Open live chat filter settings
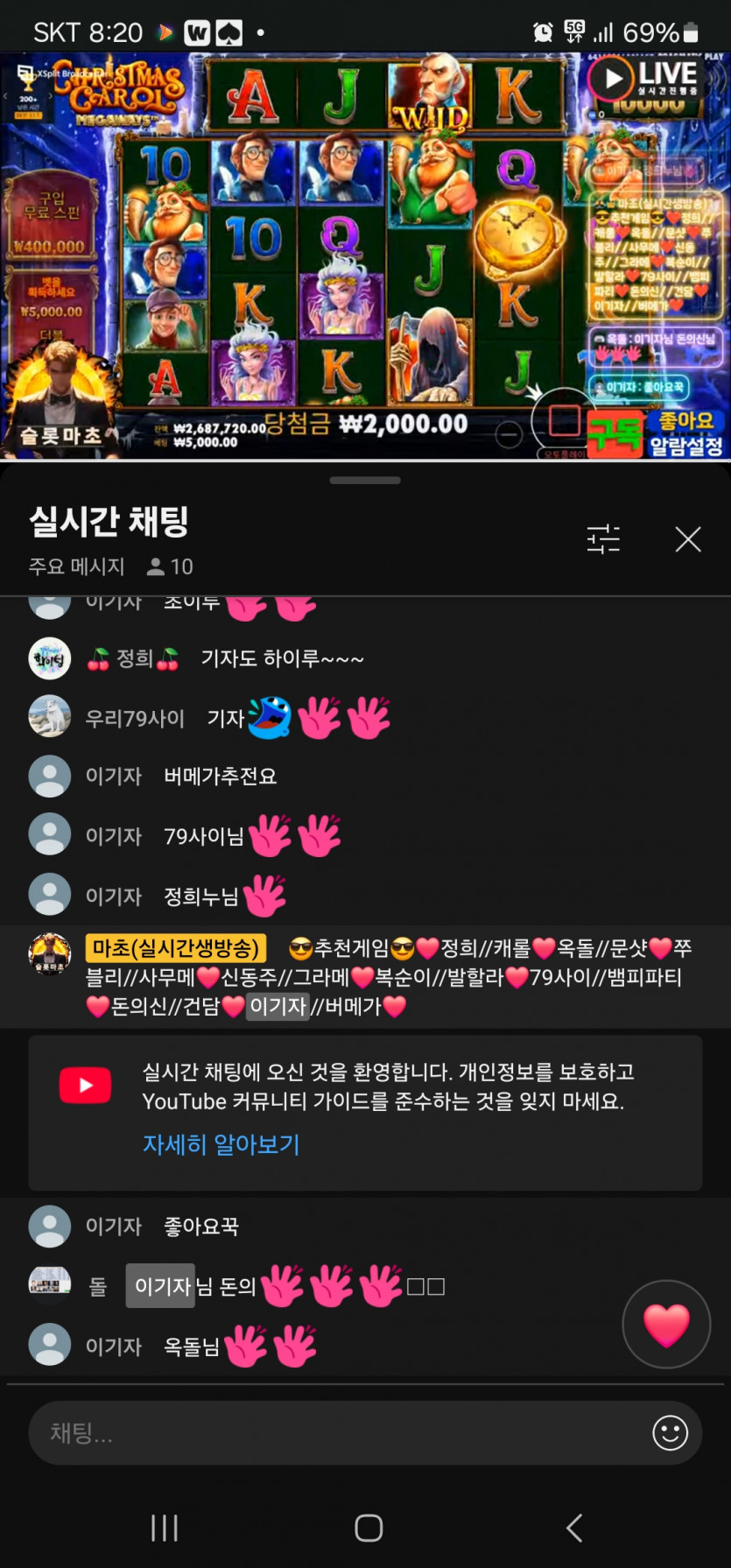Viewport: 731px width, 1568px height. coord(603,539)
